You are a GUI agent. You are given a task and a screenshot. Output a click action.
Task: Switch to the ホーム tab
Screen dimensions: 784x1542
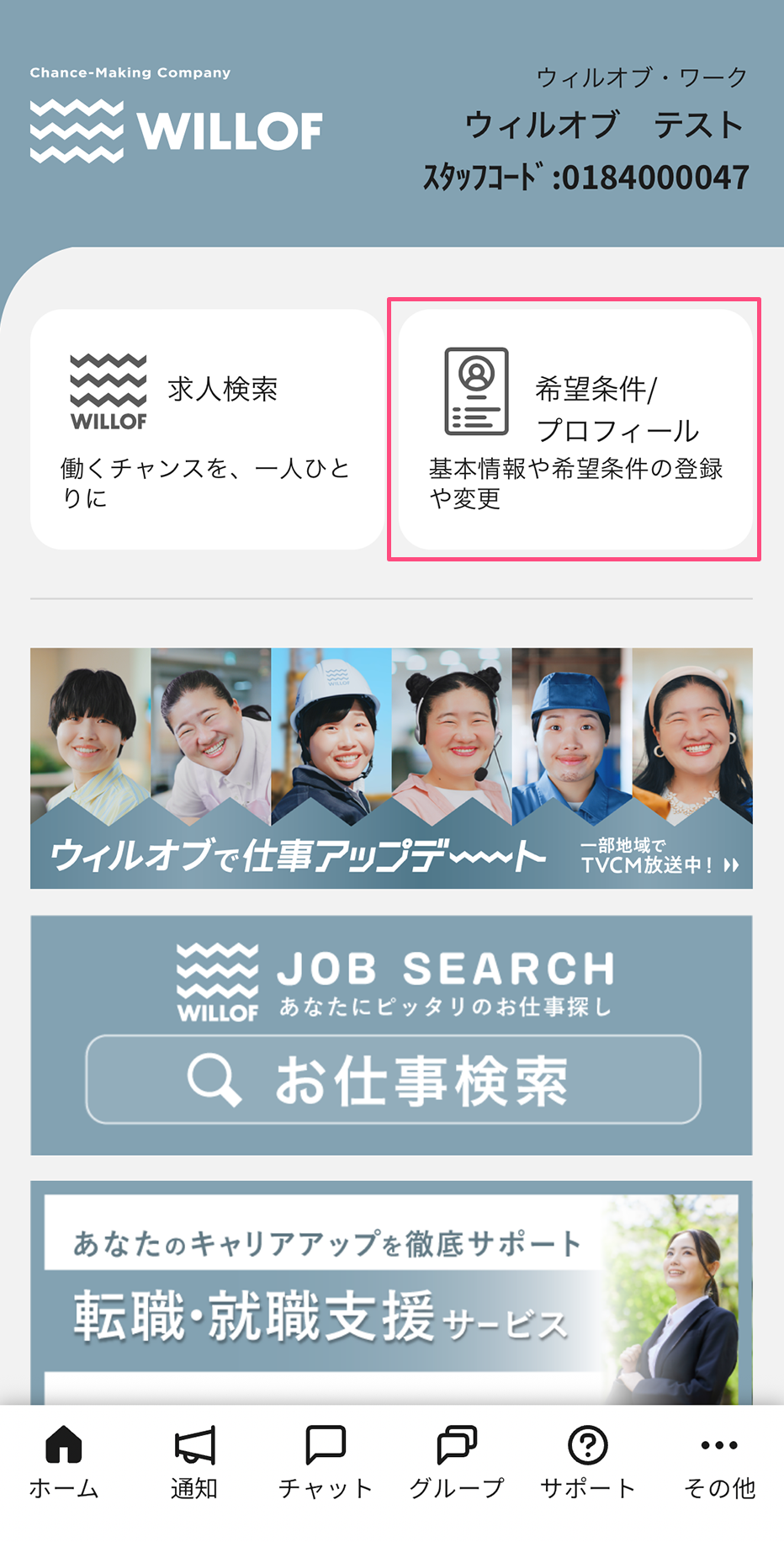click(x=64, y=1463)
